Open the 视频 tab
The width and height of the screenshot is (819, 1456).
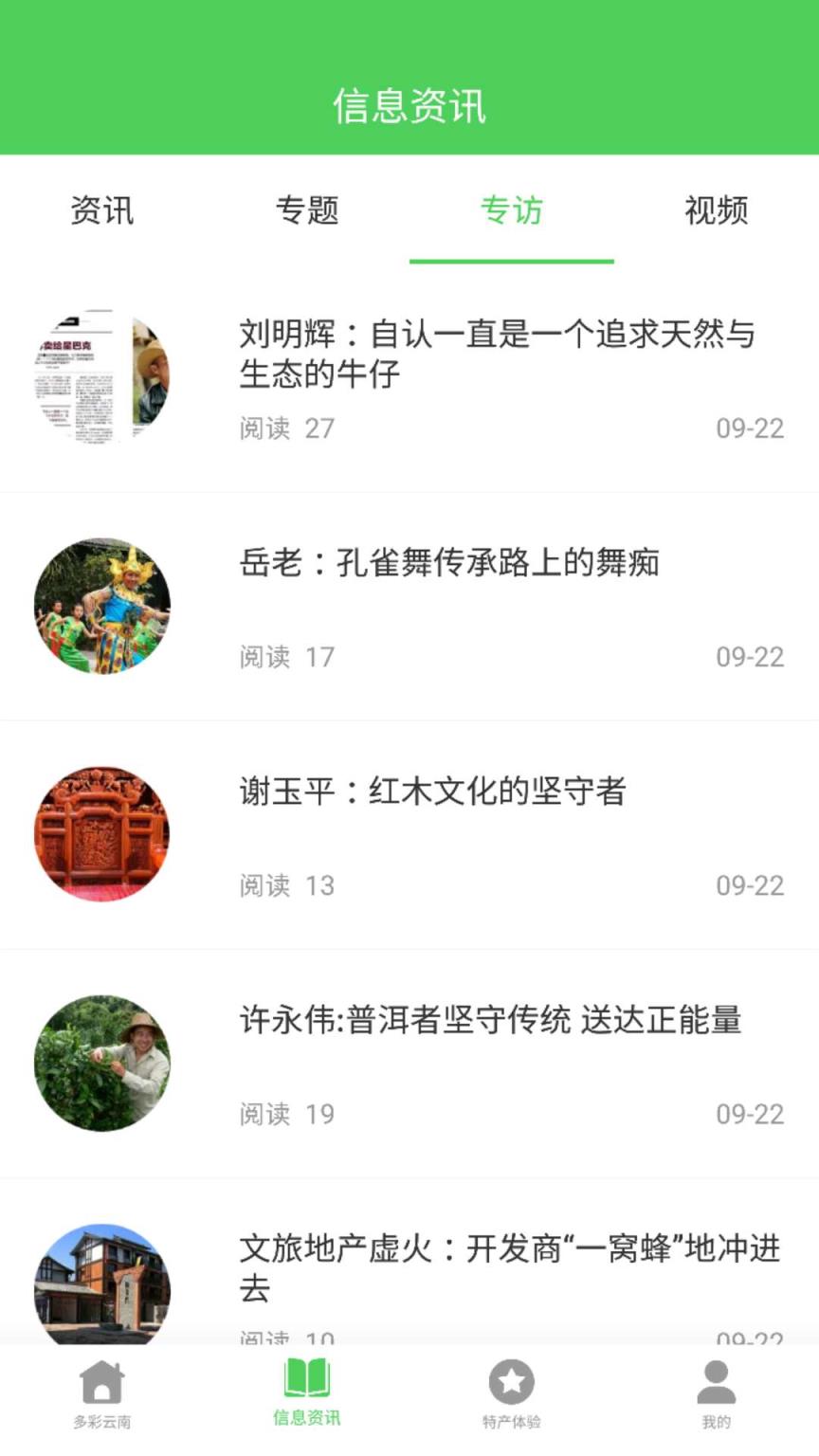[717, 212]
